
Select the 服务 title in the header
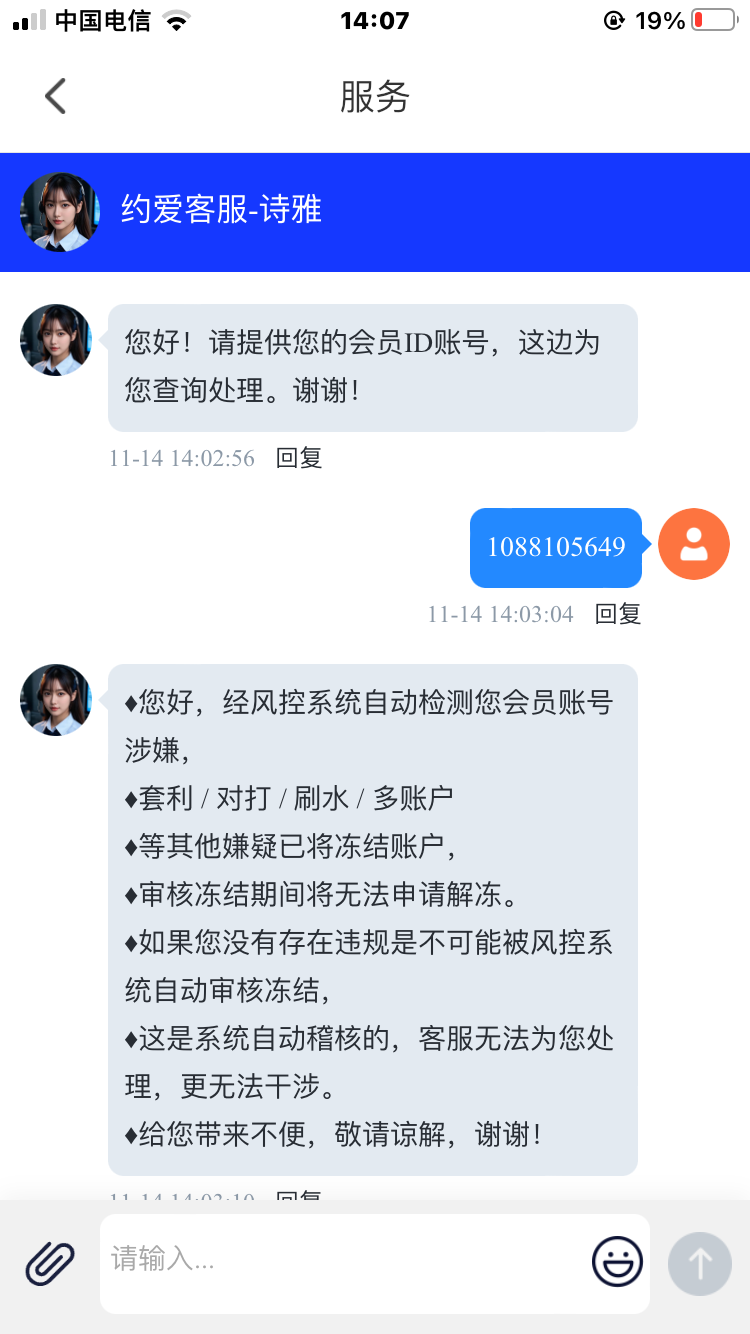375,96
